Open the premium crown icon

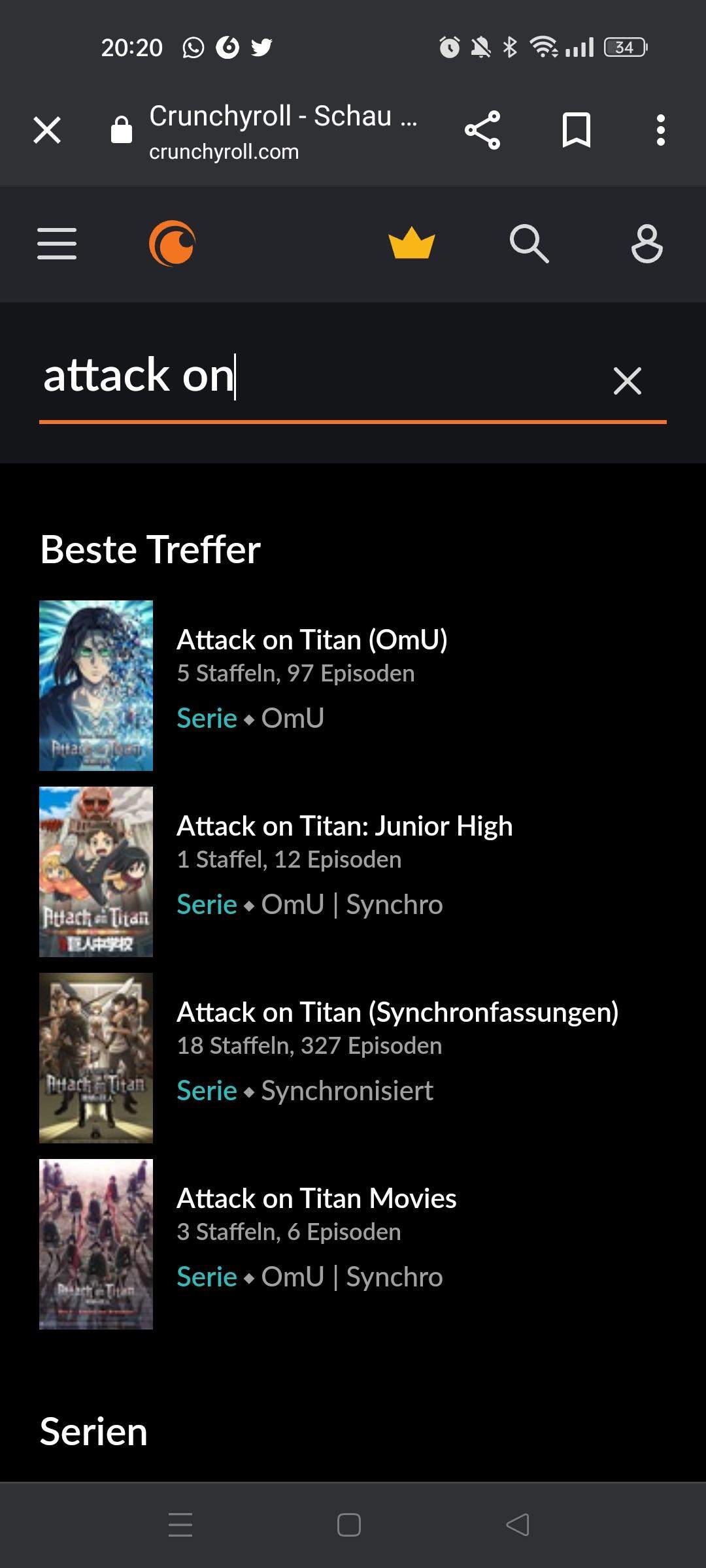pos(411,244)
